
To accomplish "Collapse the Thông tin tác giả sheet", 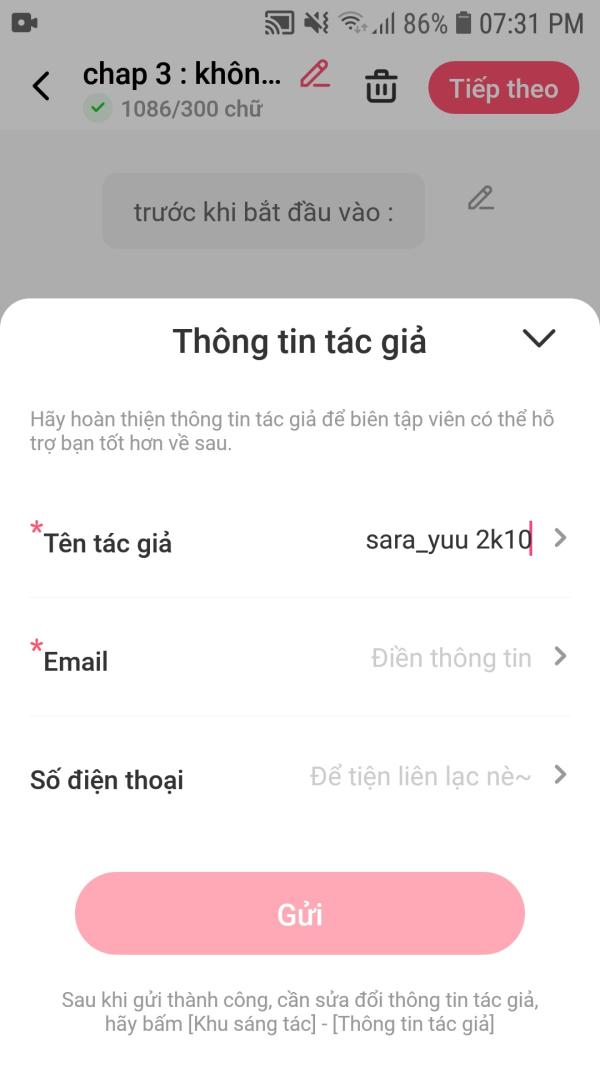I will coord(538,339).
